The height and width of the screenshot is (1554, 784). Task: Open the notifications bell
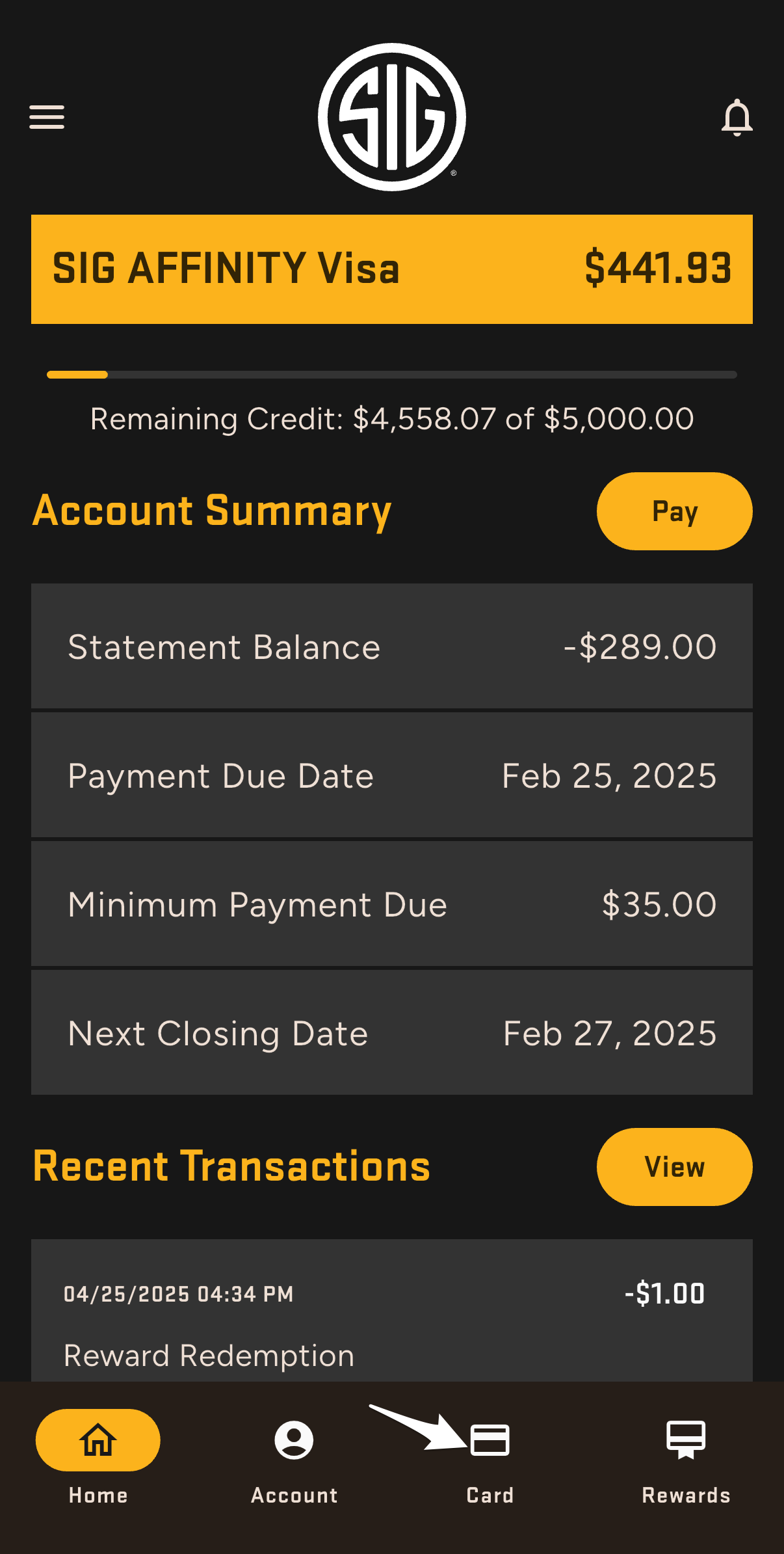point(737,118)
